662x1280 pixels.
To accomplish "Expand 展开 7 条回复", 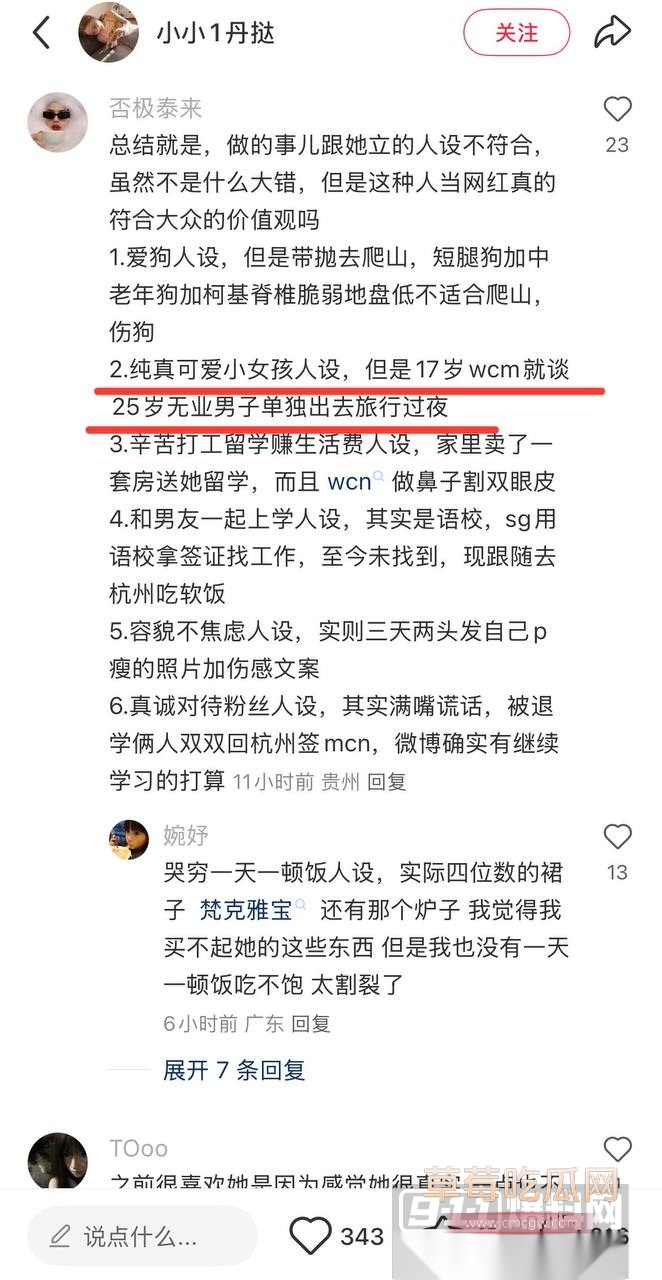I will (234, 1070).
